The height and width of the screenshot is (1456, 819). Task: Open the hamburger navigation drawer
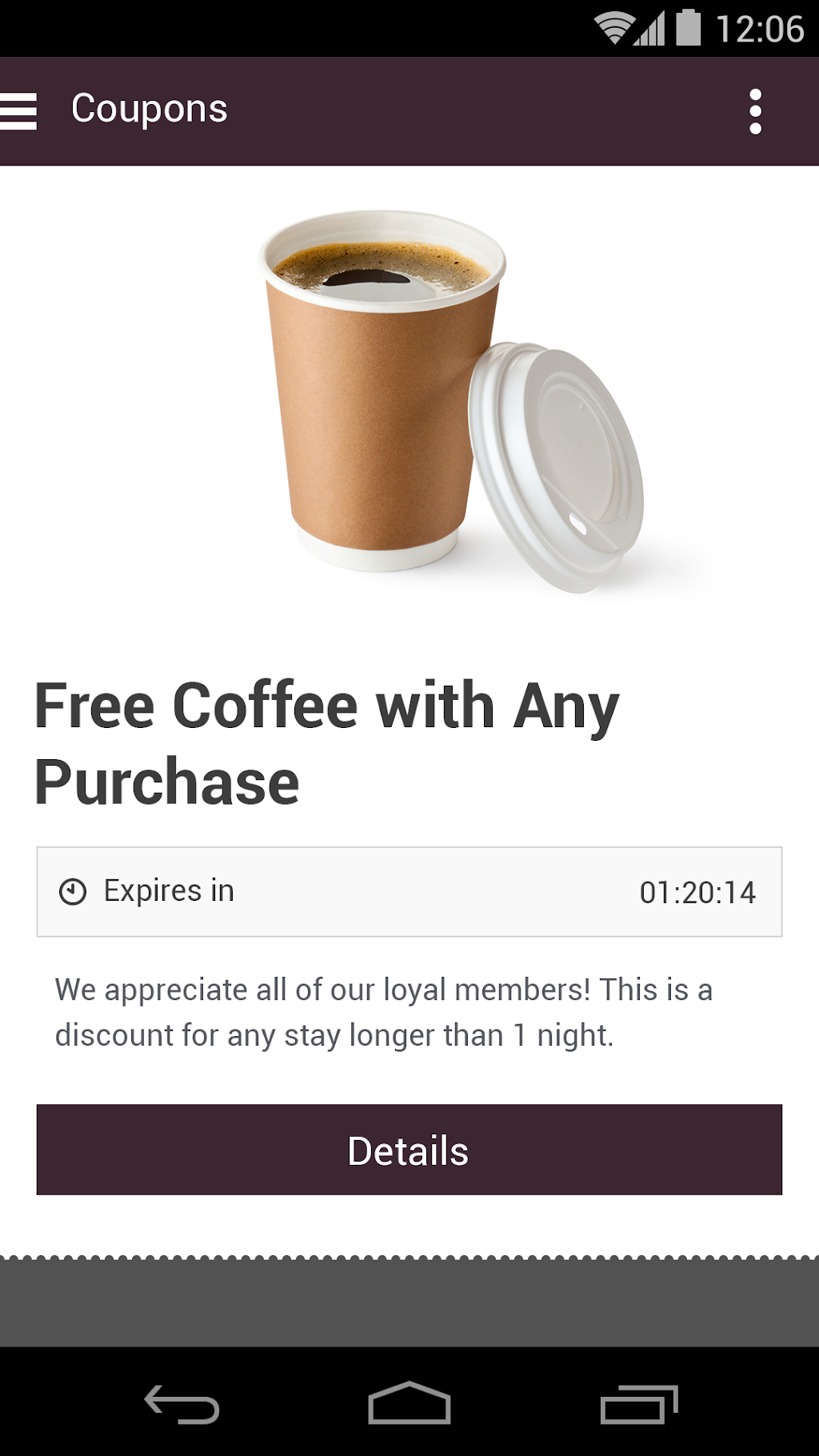[x=19, y=110]
